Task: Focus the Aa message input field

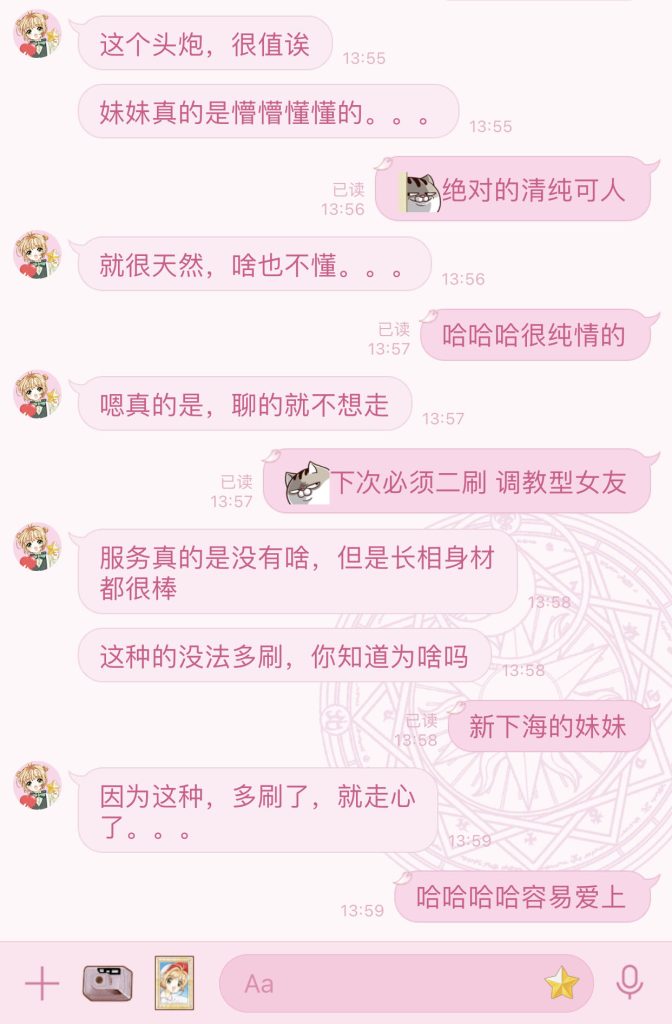Action: (380, 983)
